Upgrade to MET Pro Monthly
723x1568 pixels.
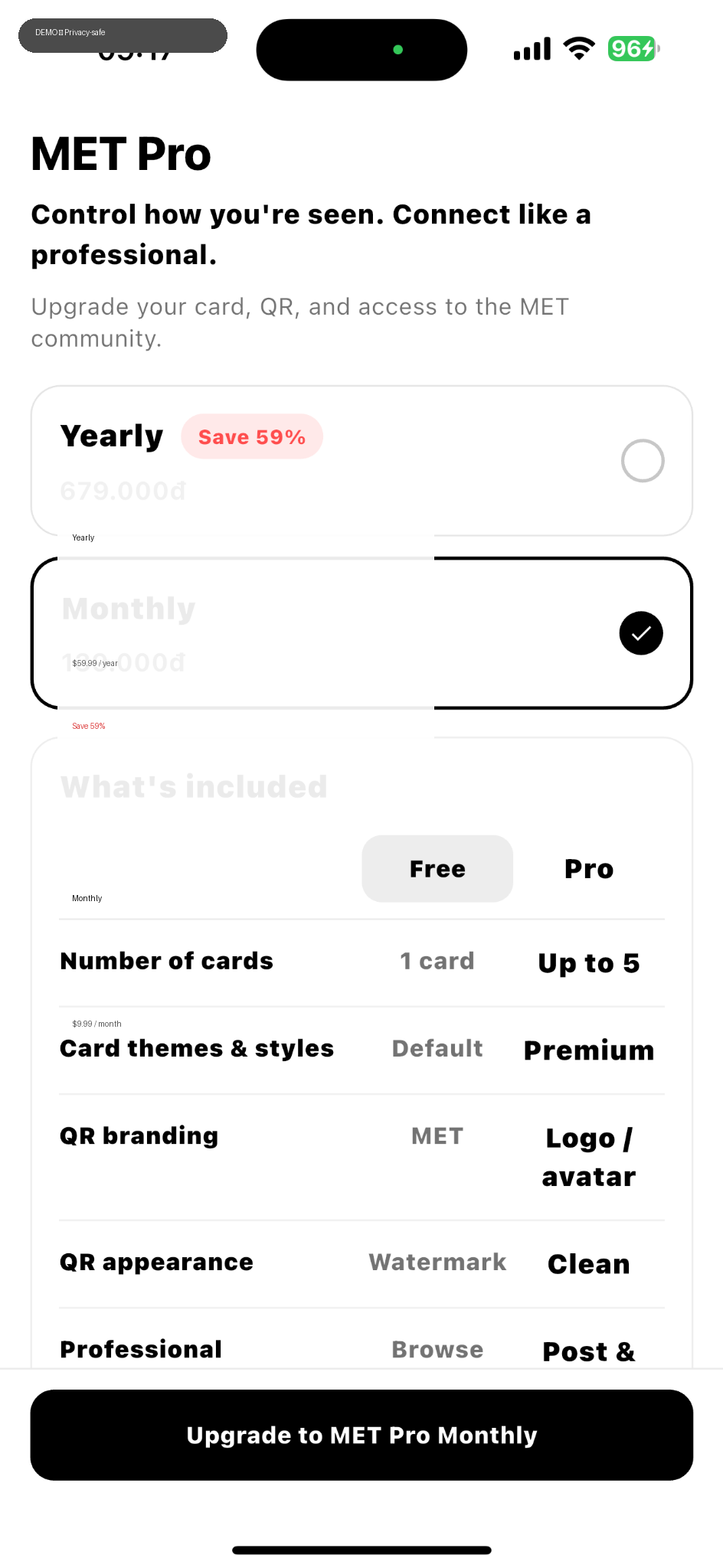[361, 1435]
